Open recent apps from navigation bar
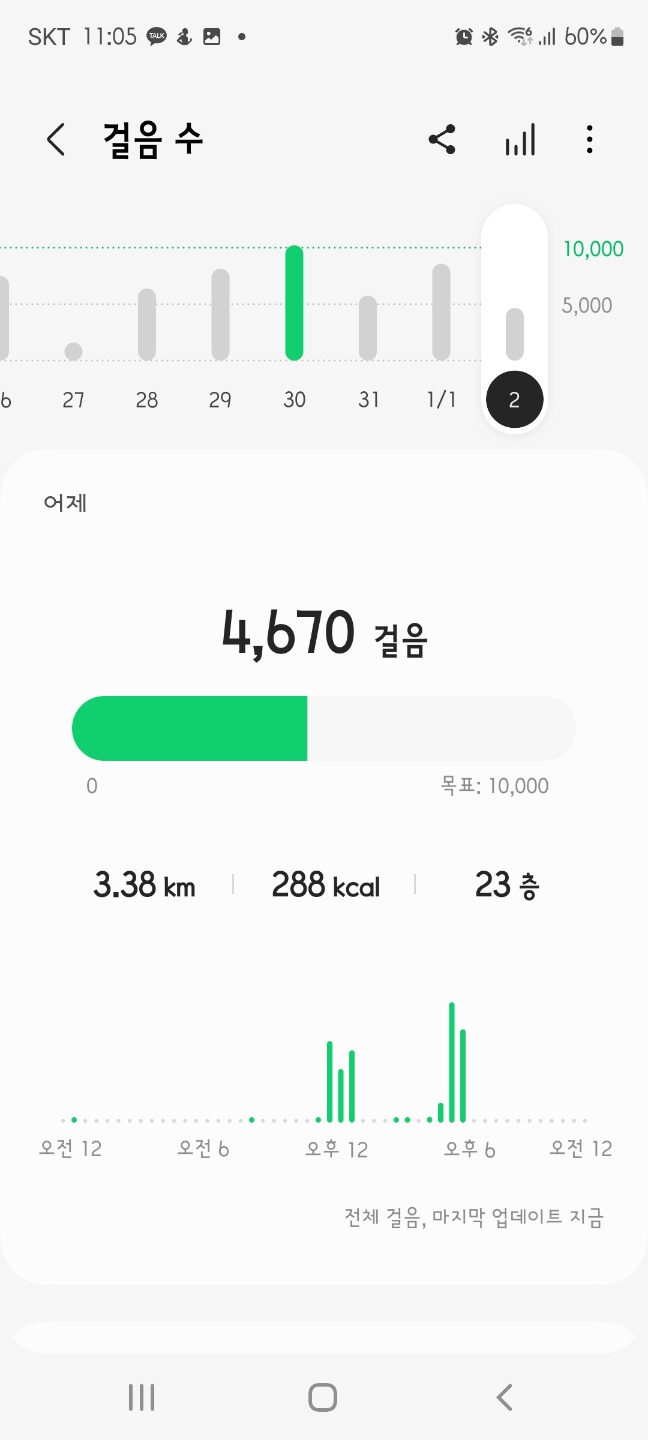This screenshot has height=1440, width=648. pyautogui.click(x=142, y=1397)
